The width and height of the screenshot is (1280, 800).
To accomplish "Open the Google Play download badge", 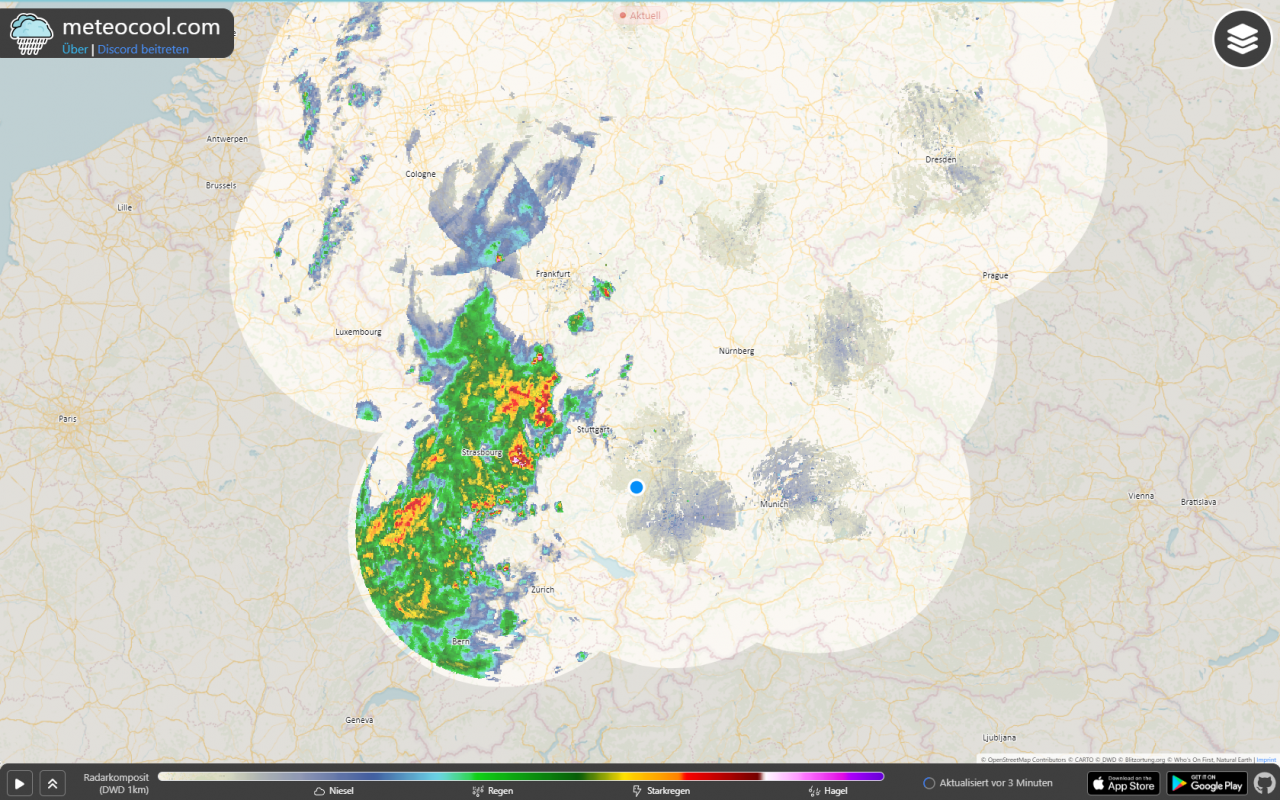I will tap(1206, 783).
